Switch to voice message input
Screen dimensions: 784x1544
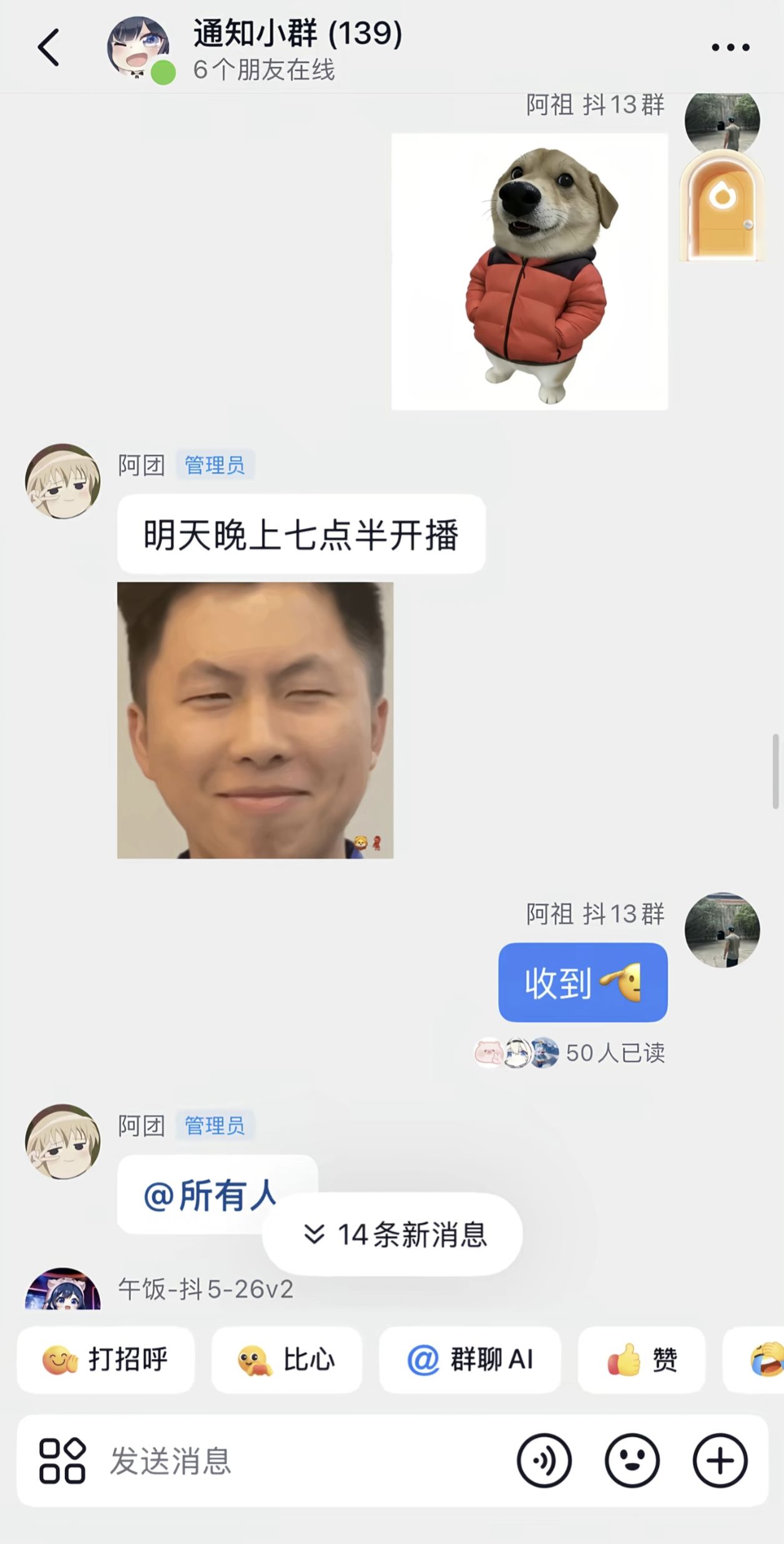pyautogui.click(x=544, y=1461)
